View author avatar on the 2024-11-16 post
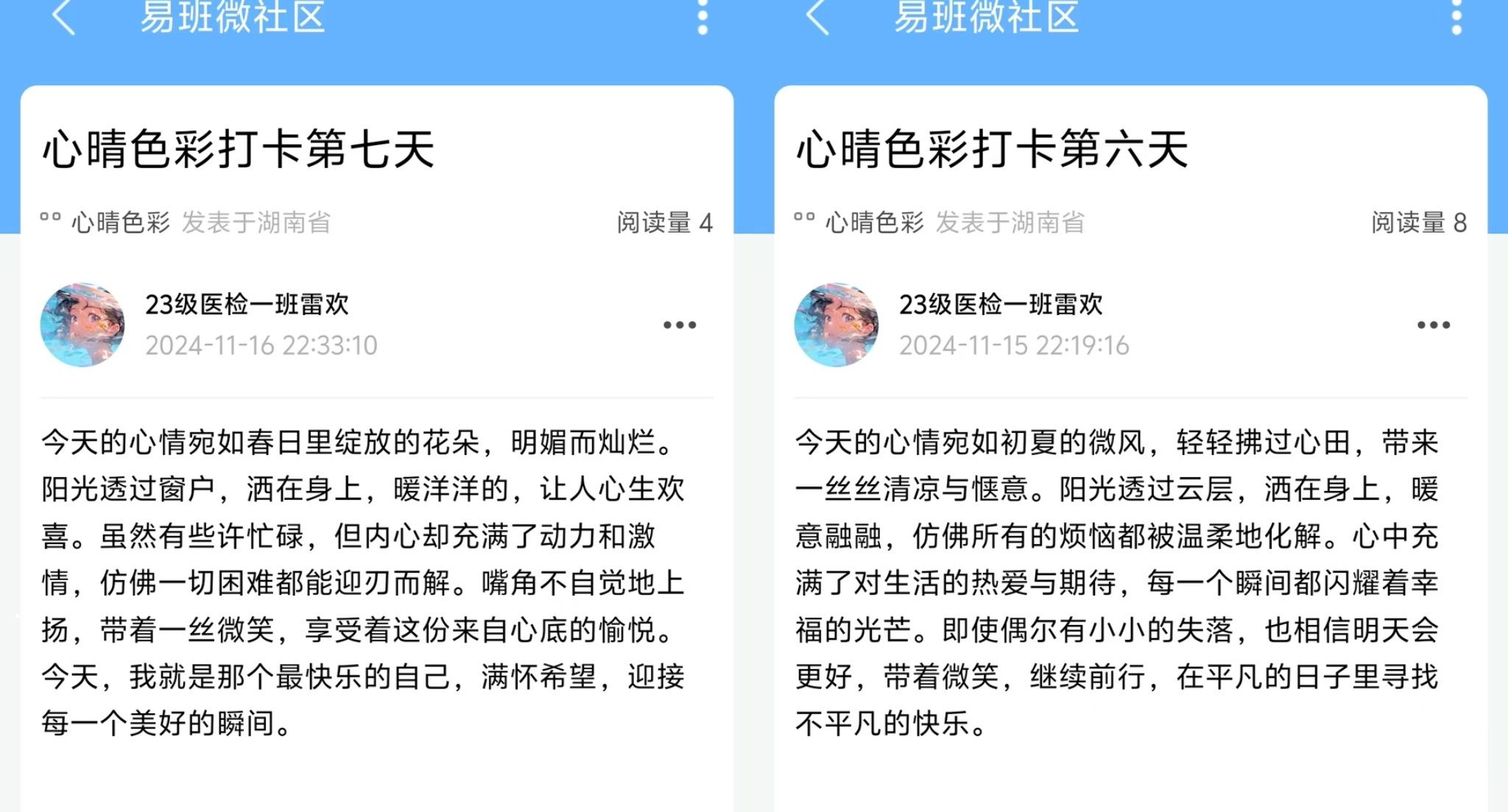The image size is (1508, 812). pos(82,325)
